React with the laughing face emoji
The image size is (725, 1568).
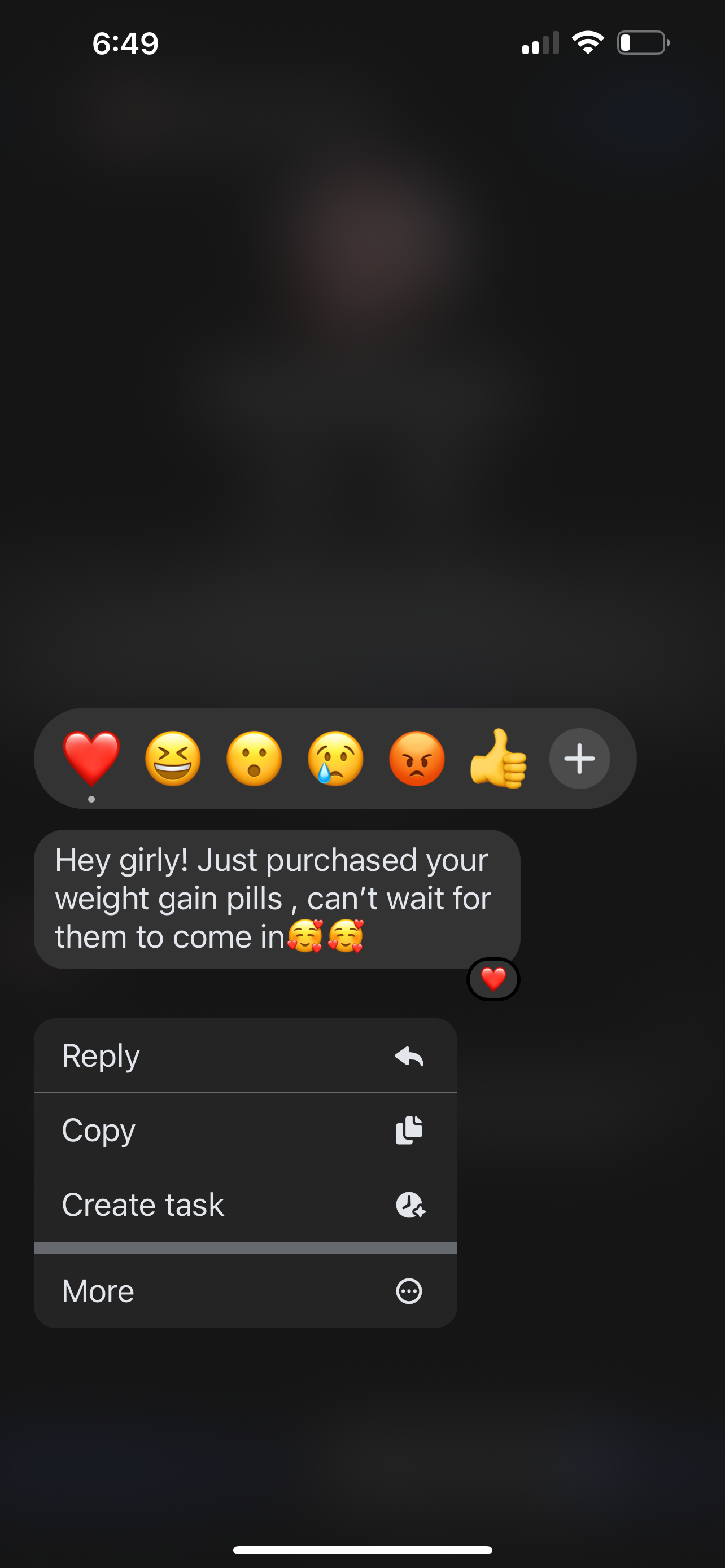[173, 759]
